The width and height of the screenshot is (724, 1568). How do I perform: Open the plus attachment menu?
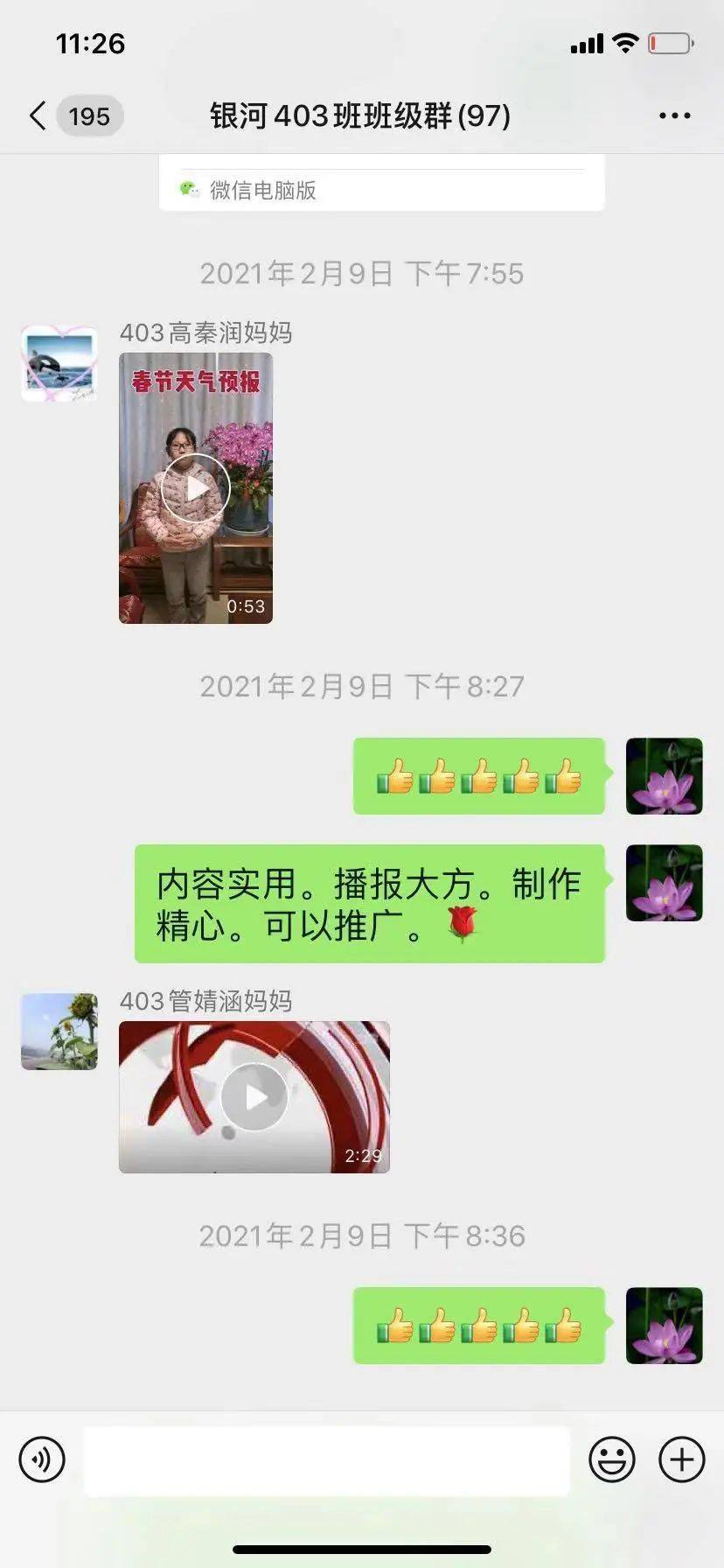pyautogui.click(x=682, y=1459)
